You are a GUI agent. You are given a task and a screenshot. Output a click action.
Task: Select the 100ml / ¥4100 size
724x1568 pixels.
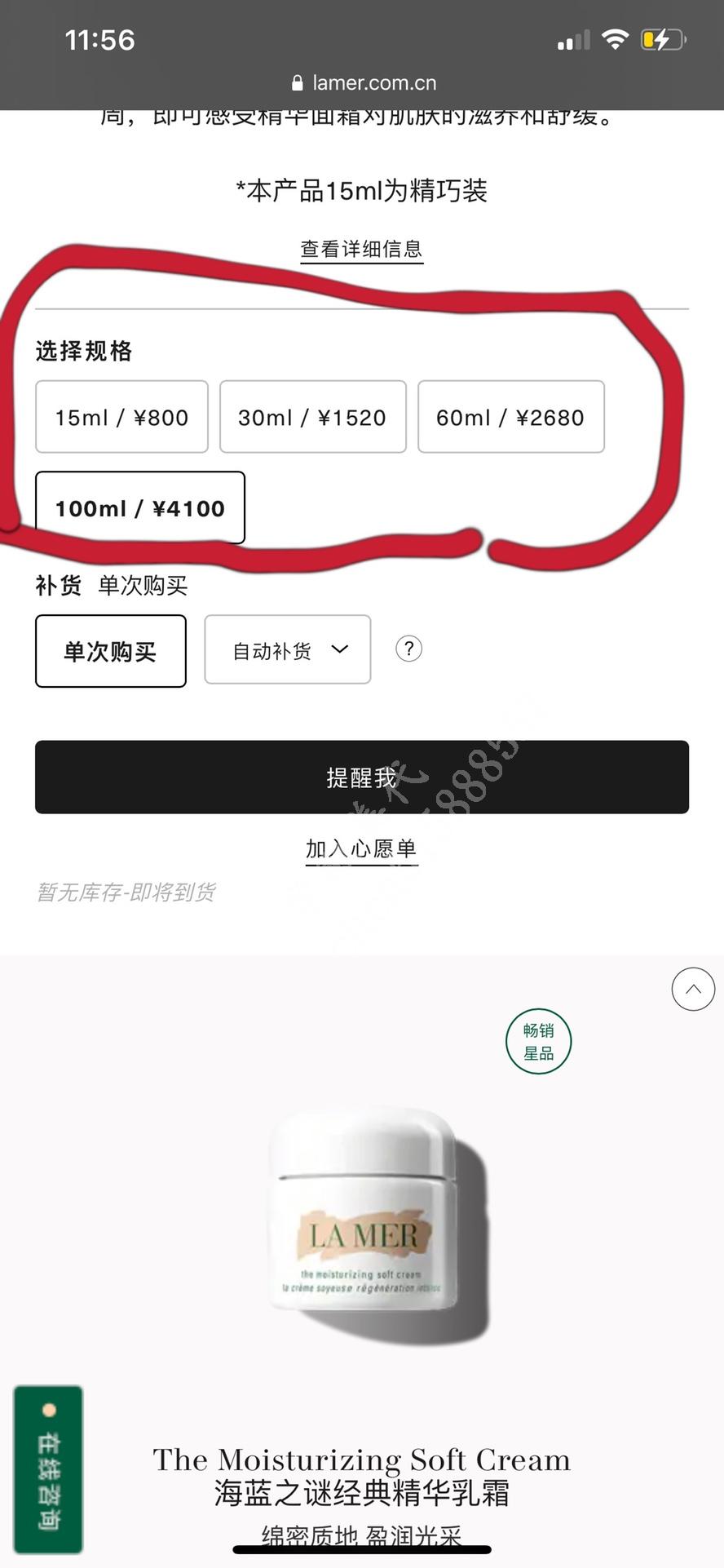click(x=139, y=507)
